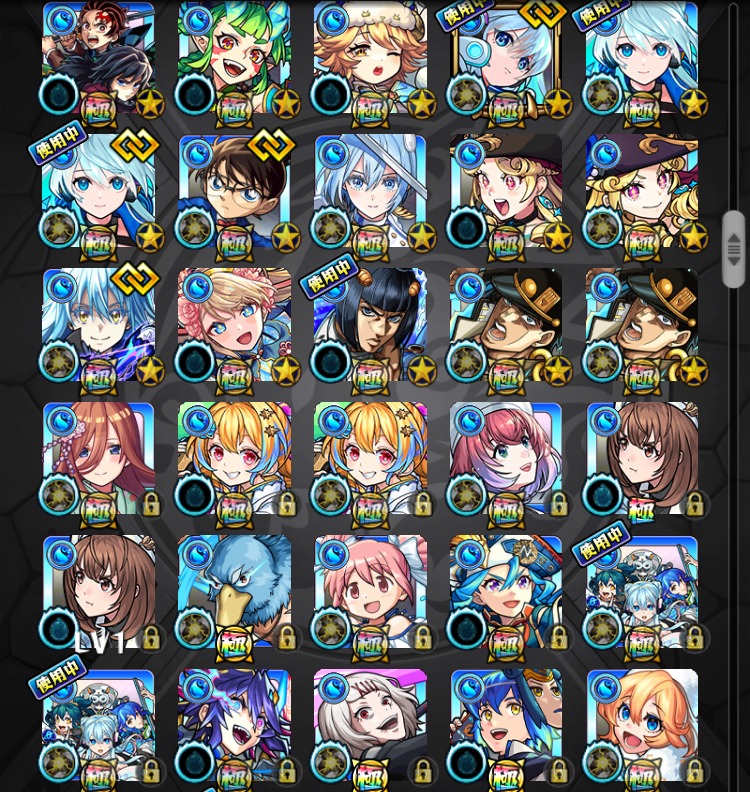Open the black bob-haired man marked 使用中
Image resolution: width=750 pixels, height=792 pixels.
coord(371,325)
